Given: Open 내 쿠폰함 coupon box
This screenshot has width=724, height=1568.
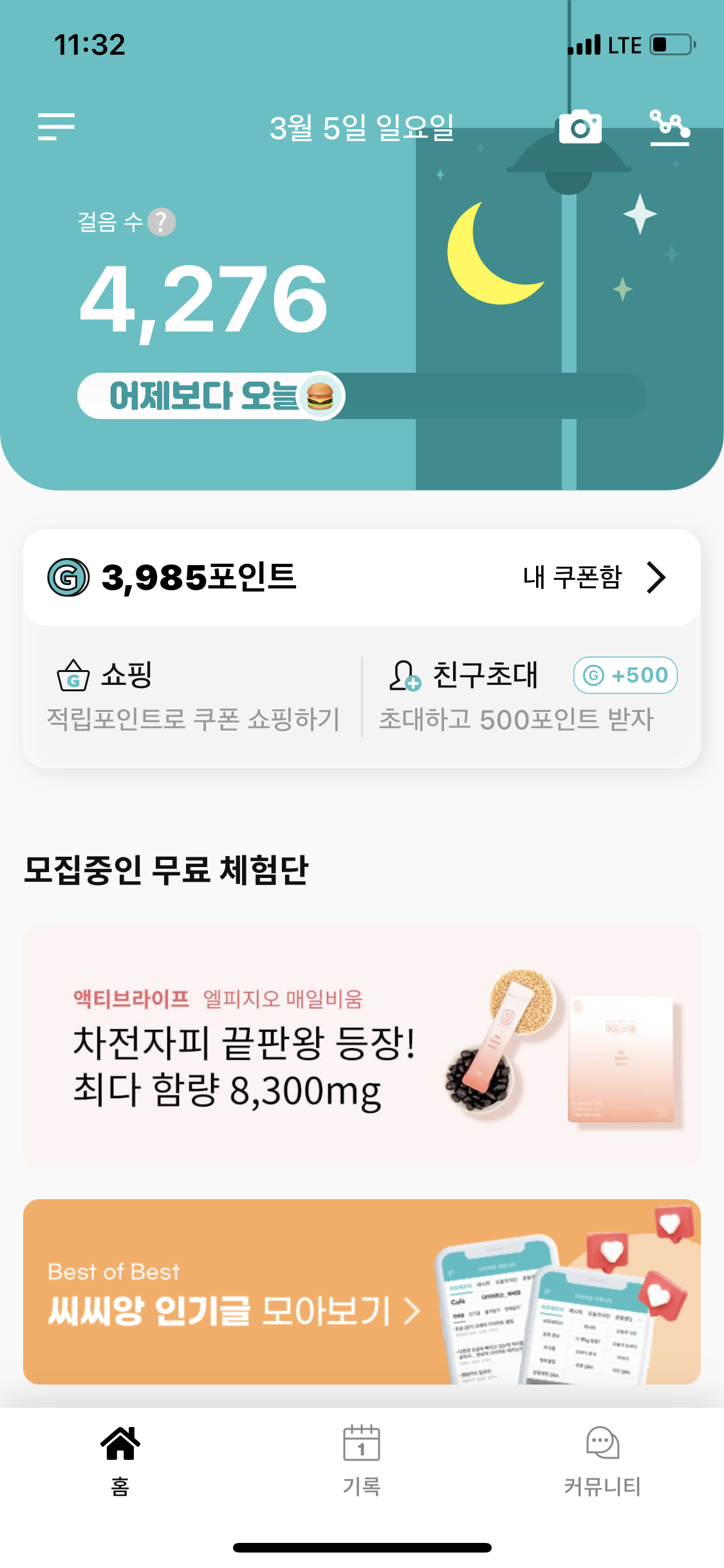Looking at the screenshot, I should coord(593,577).
